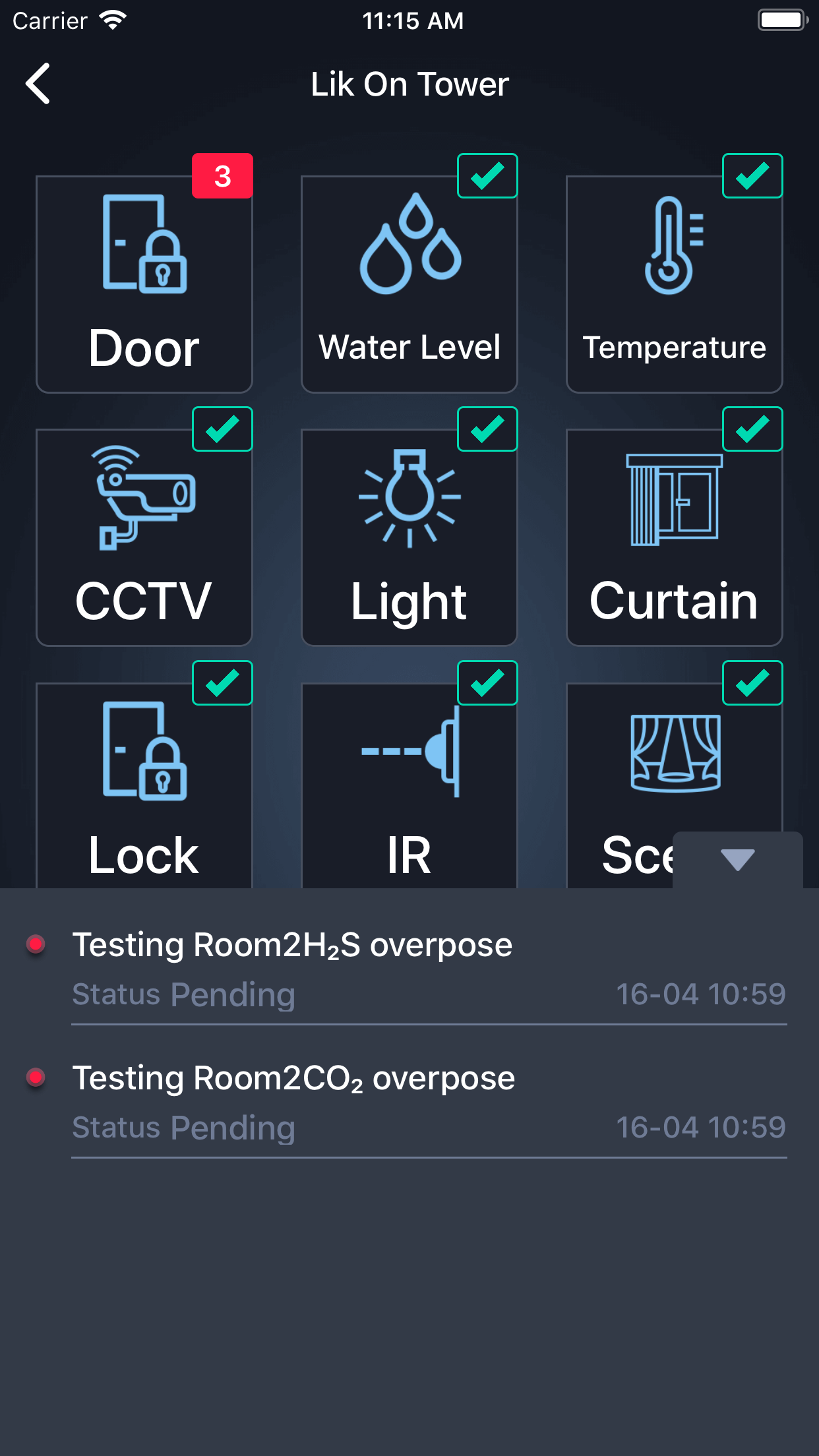
Task: Open the Light controls
Action: pyautogui.click(x=409, y=535)
